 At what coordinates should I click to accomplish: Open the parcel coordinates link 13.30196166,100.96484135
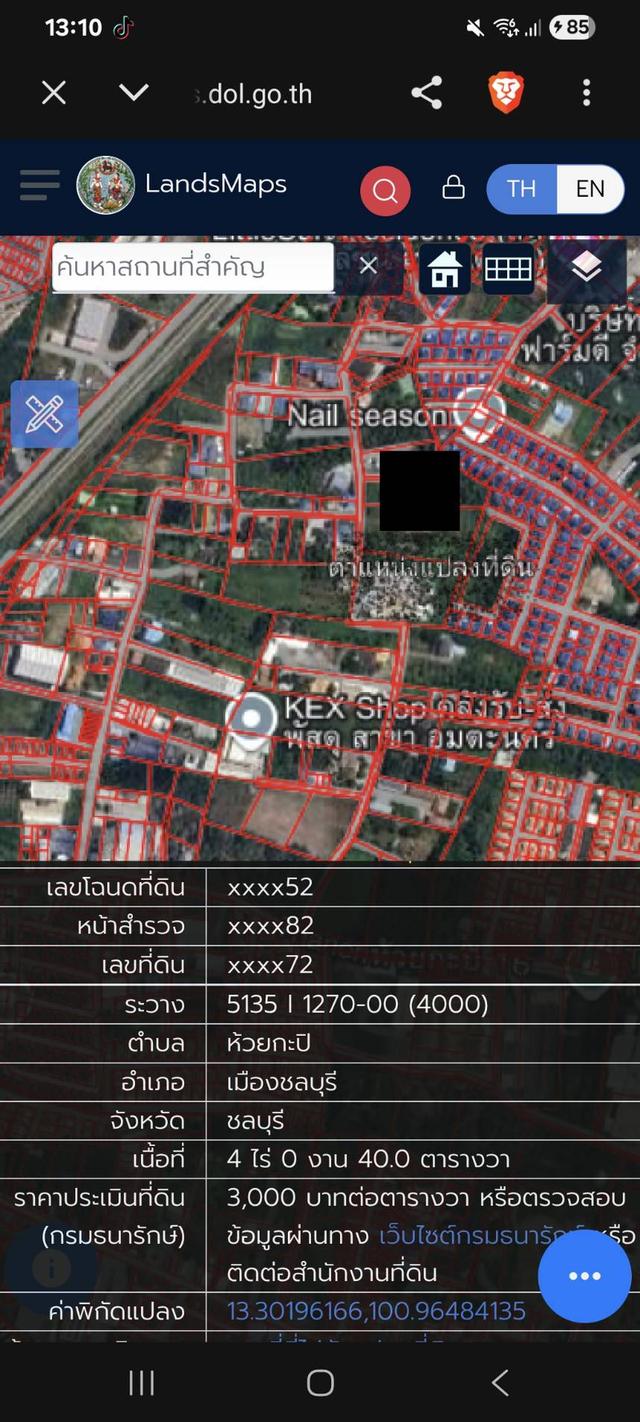pos(377,1310)
